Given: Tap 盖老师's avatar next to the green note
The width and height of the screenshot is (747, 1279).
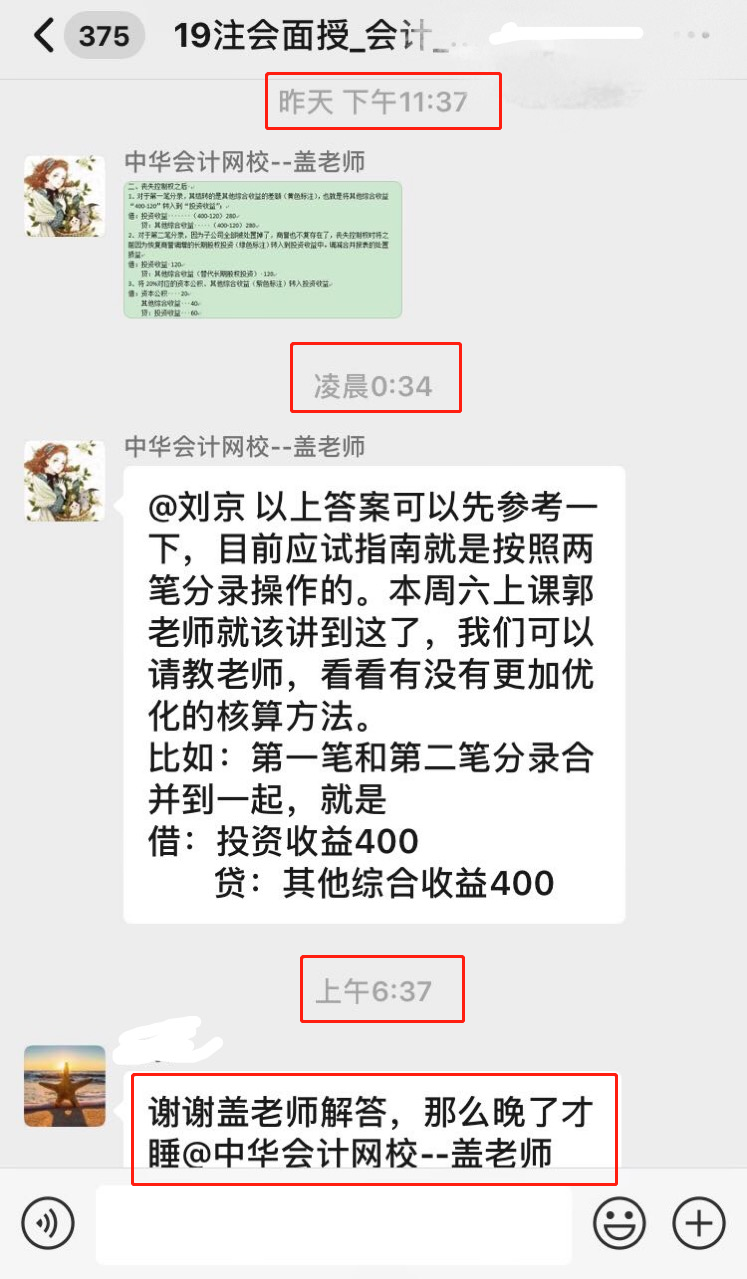Looking at the screenshot, I should (x=64, y=196).
